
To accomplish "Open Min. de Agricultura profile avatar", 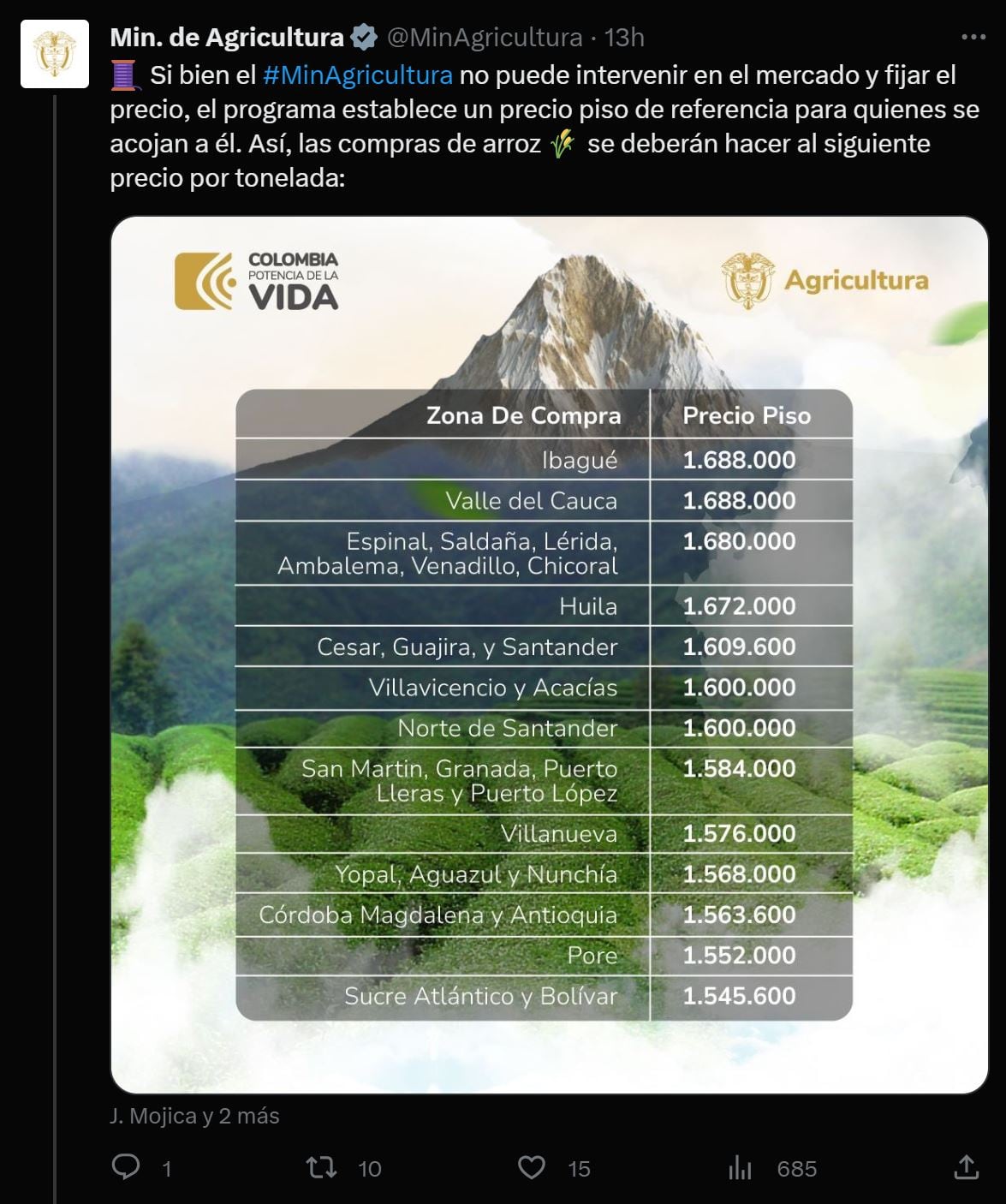I will coord(55,54).
